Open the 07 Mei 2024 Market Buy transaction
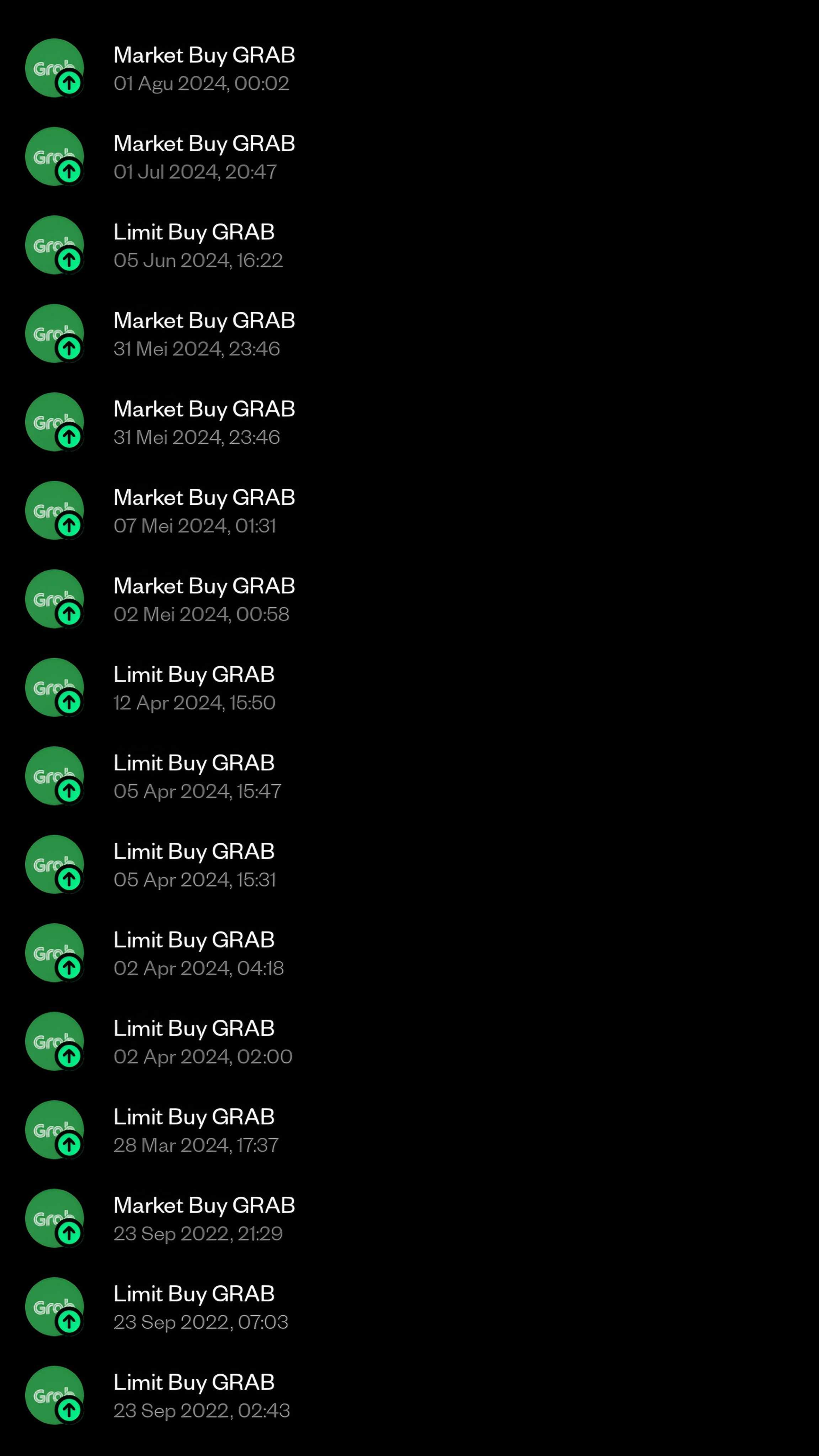 [x=203, y=511]
